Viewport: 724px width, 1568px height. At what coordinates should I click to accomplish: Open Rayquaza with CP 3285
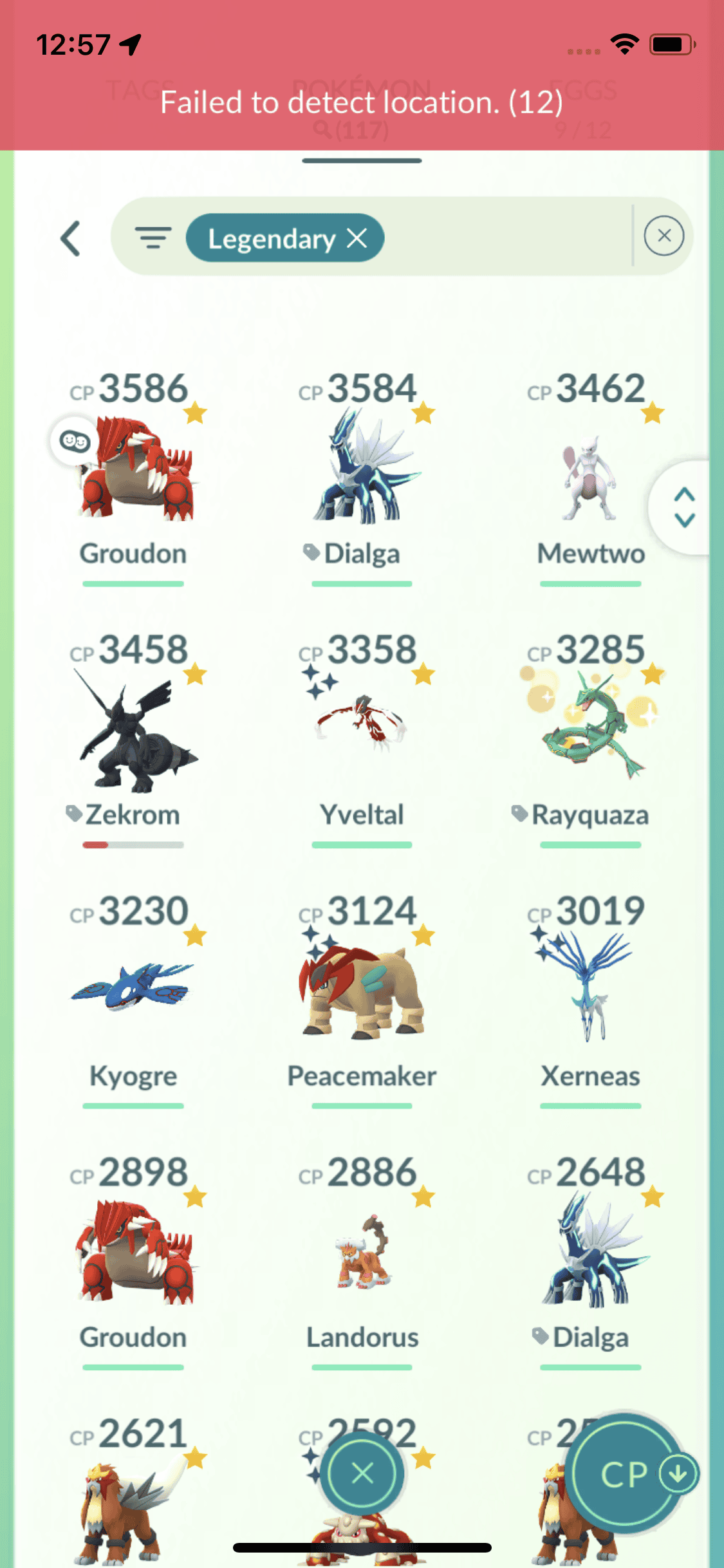coord(590,727)
